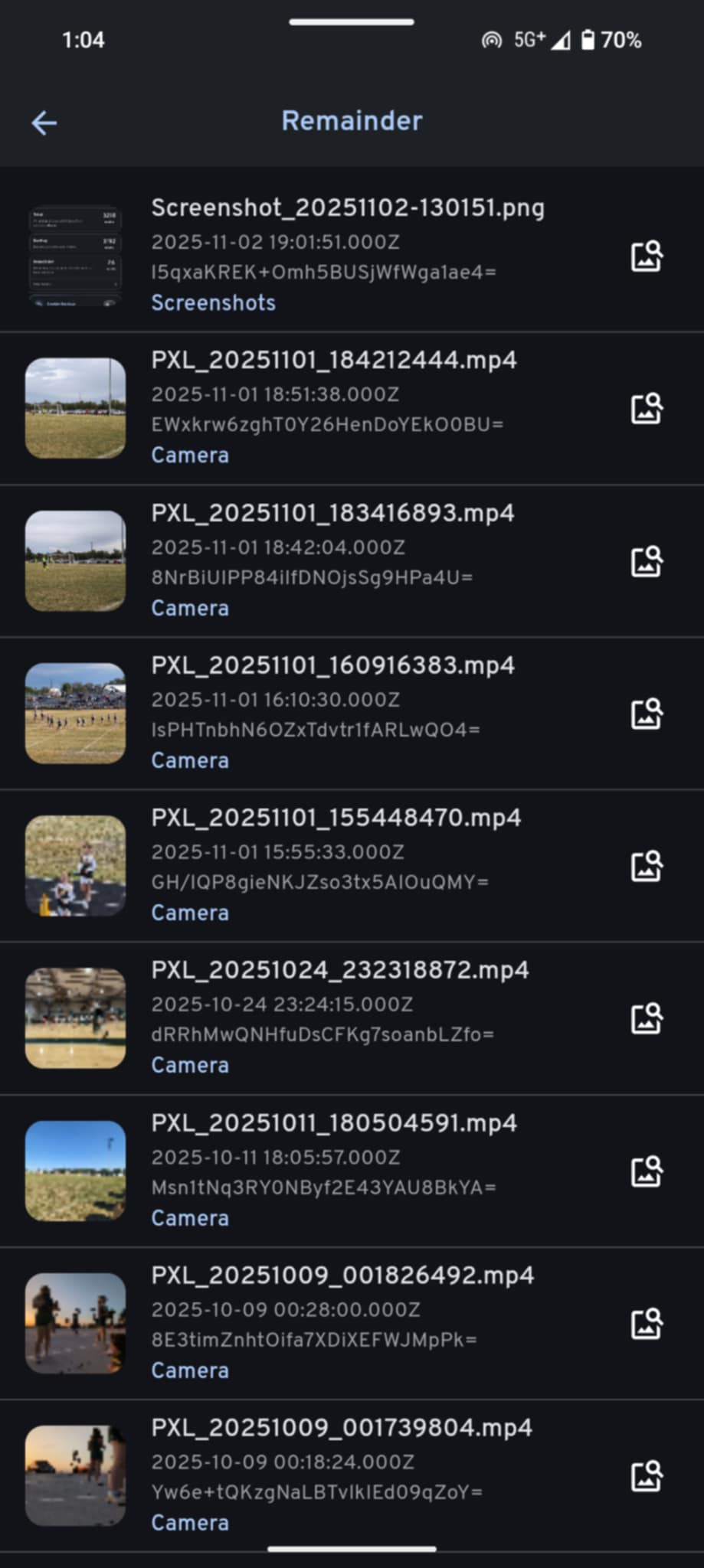Screen dimensions: 704x1568
Task: Open the PXL_20251024_232318872.mp4 list item
Action: coord(339,971)
